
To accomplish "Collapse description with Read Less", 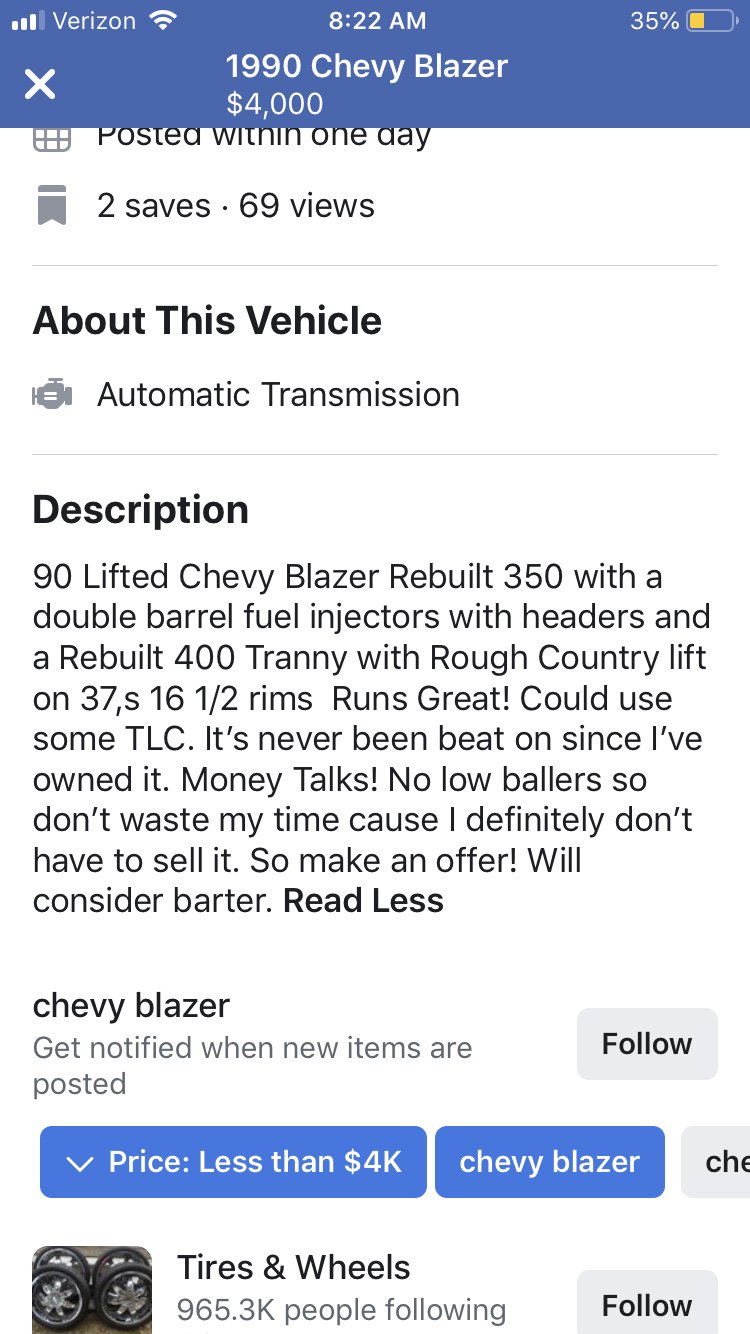I will (363, 901).
